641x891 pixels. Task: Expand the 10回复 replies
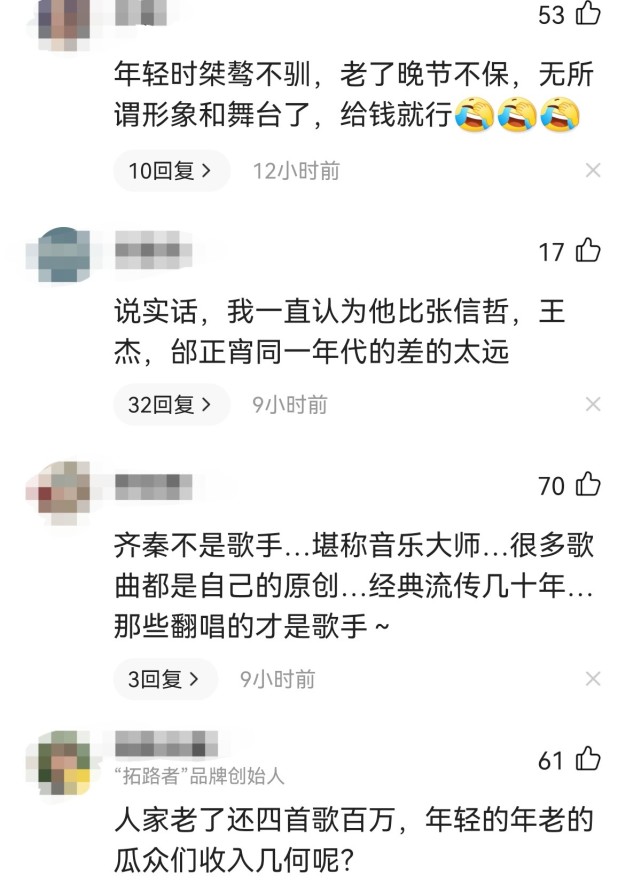(171, 171)
